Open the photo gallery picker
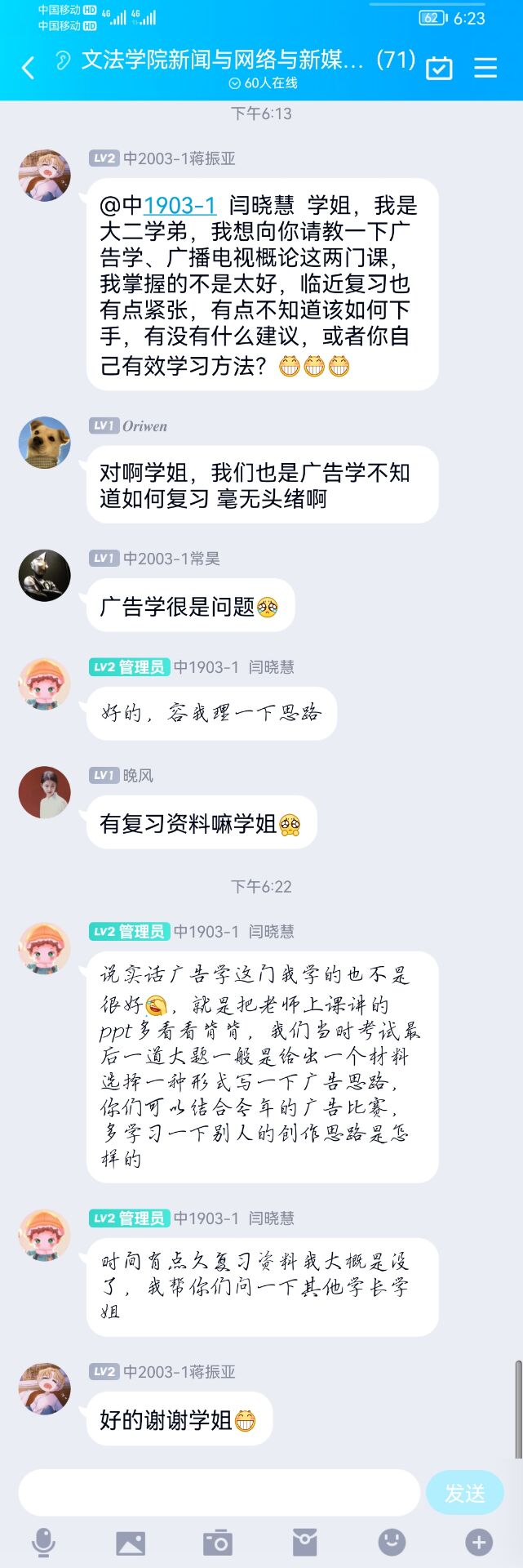 coord(131,1543)
